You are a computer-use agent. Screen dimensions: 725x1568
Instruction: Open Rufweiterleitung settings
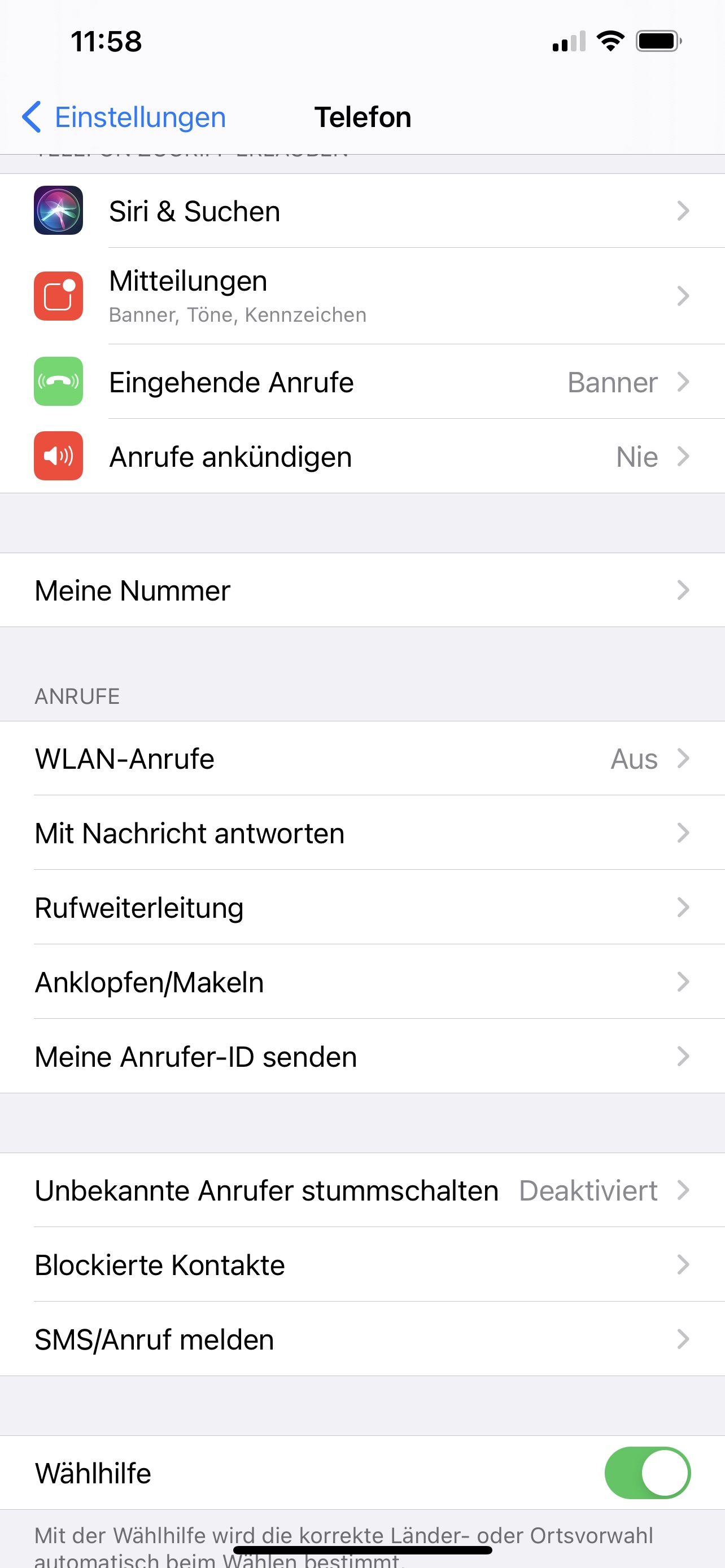(362, 908)
